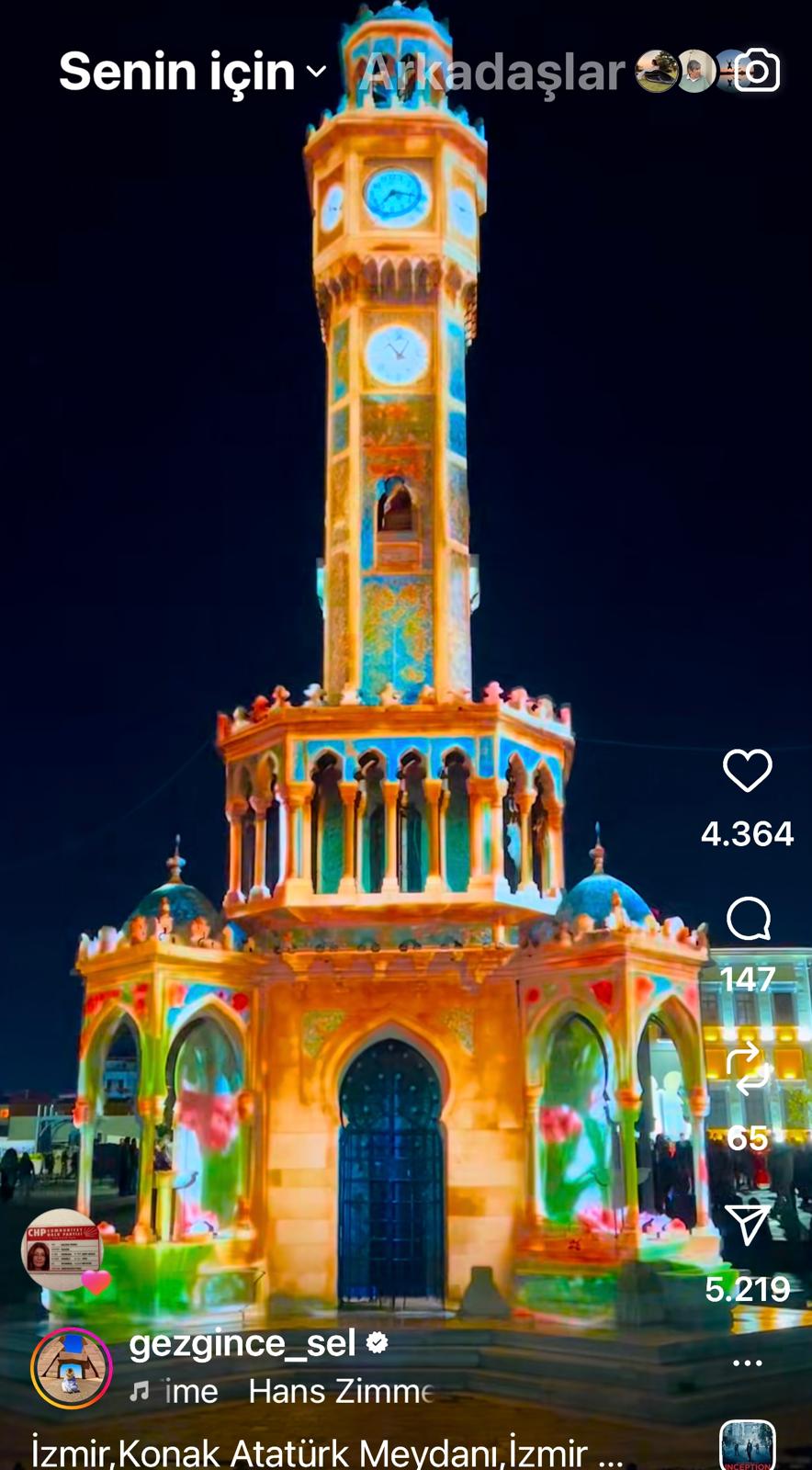Like this reel with the heart icon

747,770
